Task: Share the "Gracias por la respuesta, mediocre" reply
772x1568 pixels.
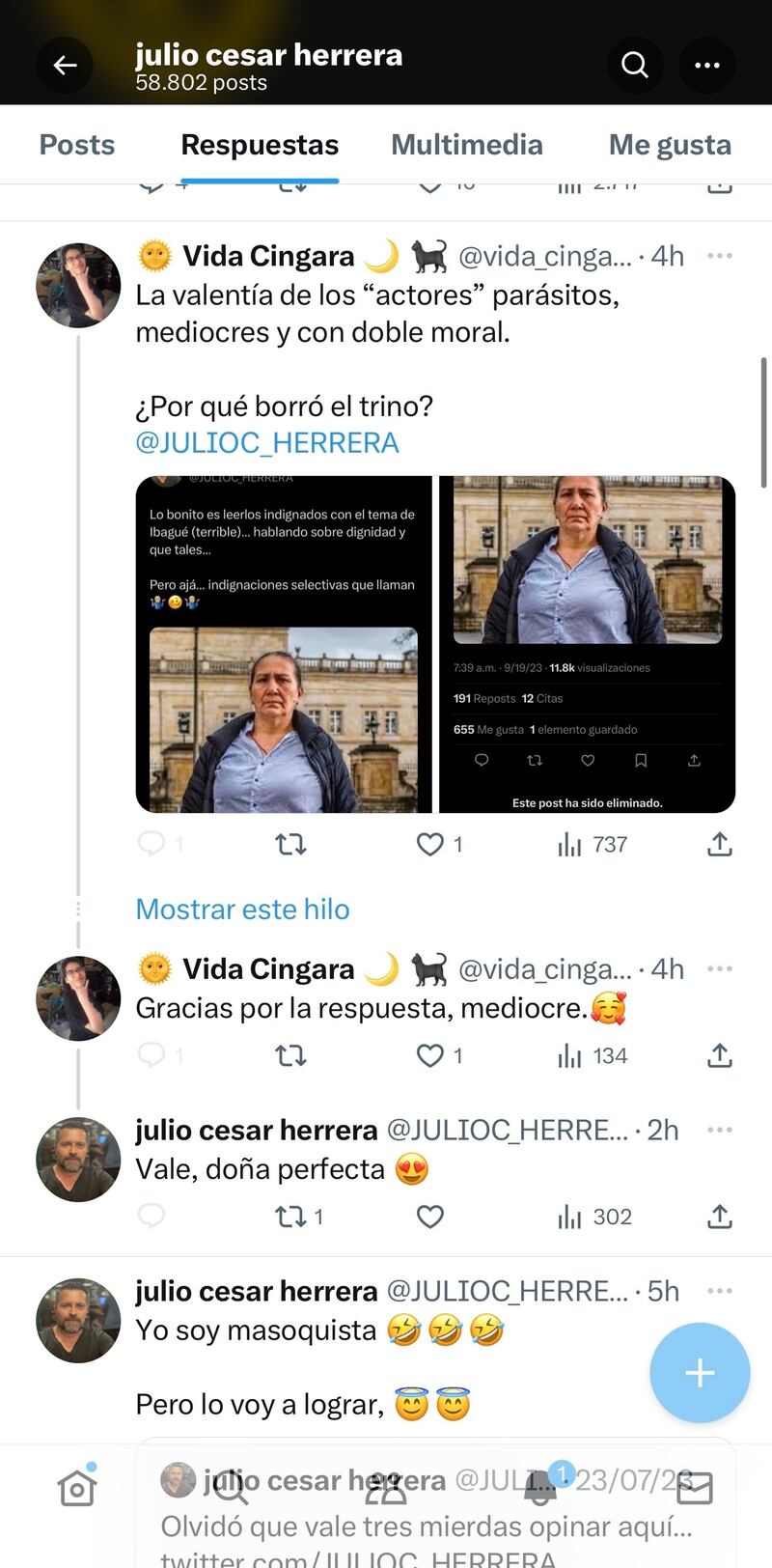Action: click(x=720, y=1056)
